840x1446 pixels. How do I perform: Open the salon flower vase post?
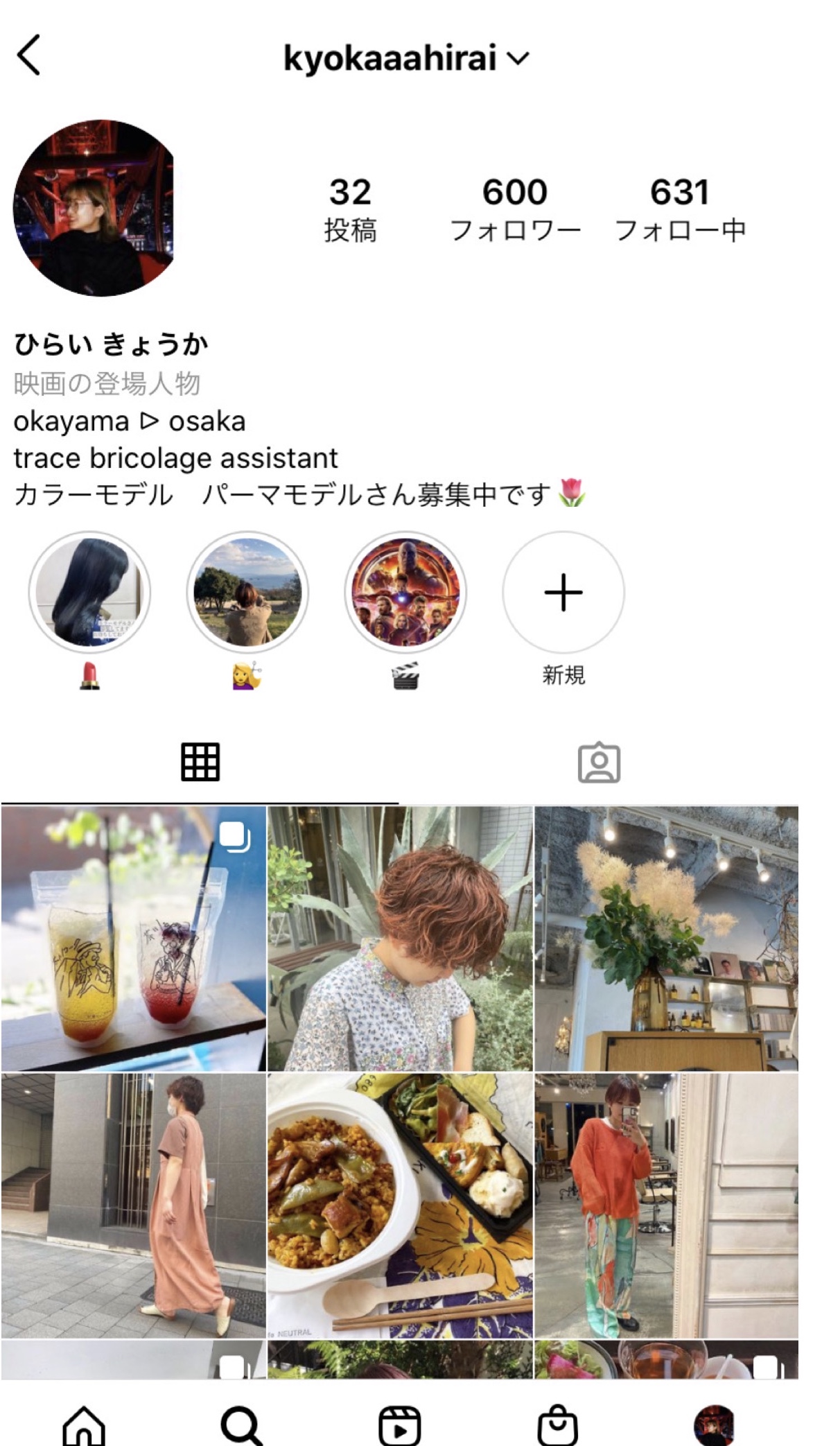click(x=666, y=939)
